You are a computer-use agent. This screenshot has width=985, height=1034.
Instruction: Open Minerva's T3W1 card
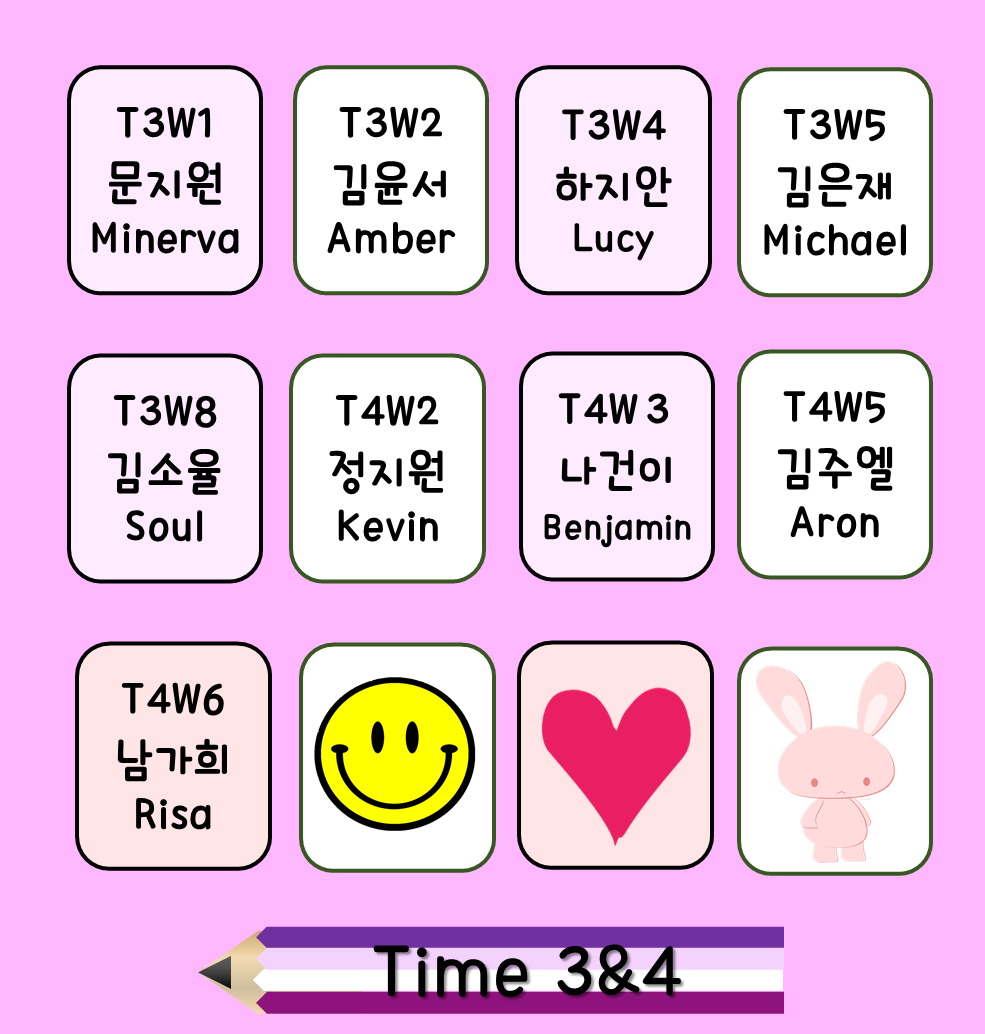click(165, 181)
